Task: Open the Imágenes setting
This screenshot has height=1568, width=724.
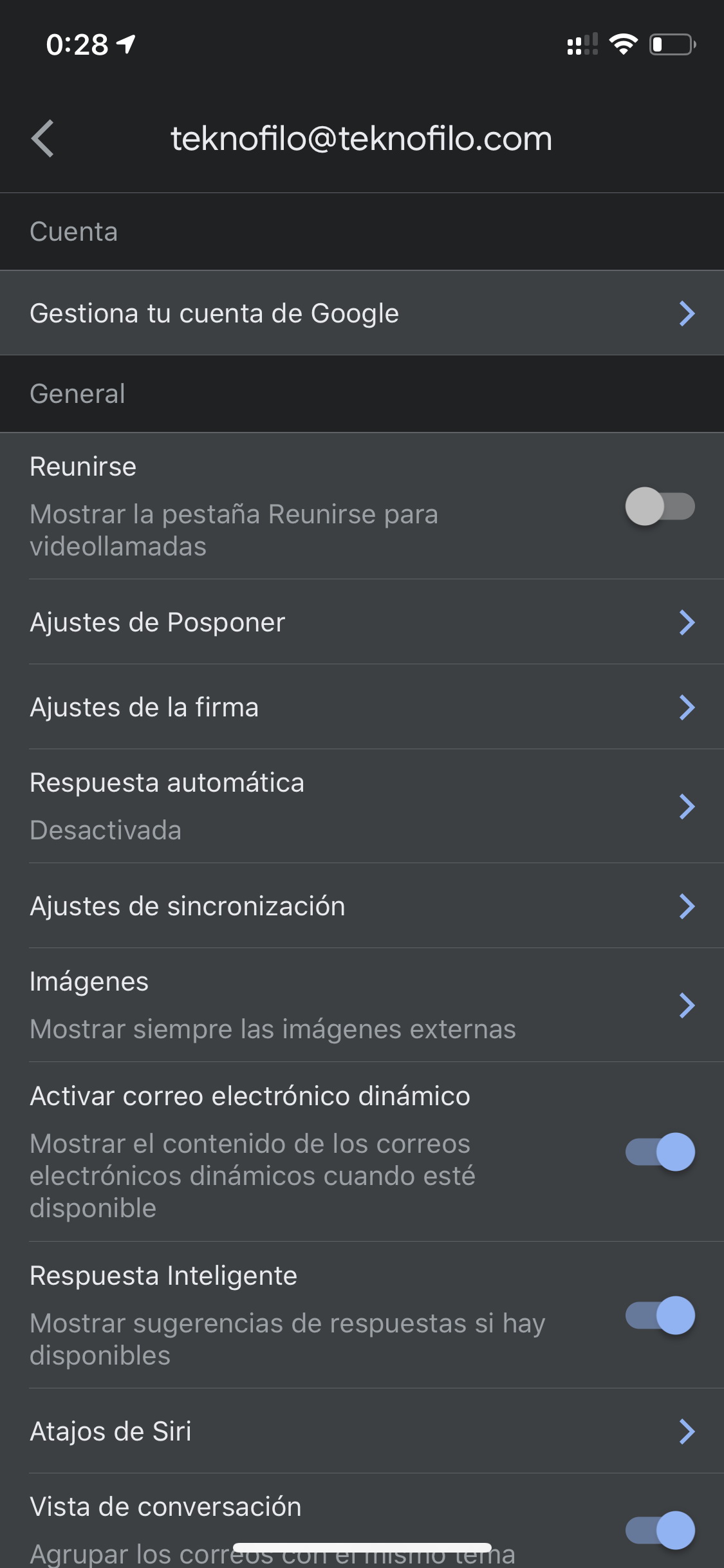Action: (362, 1005)
